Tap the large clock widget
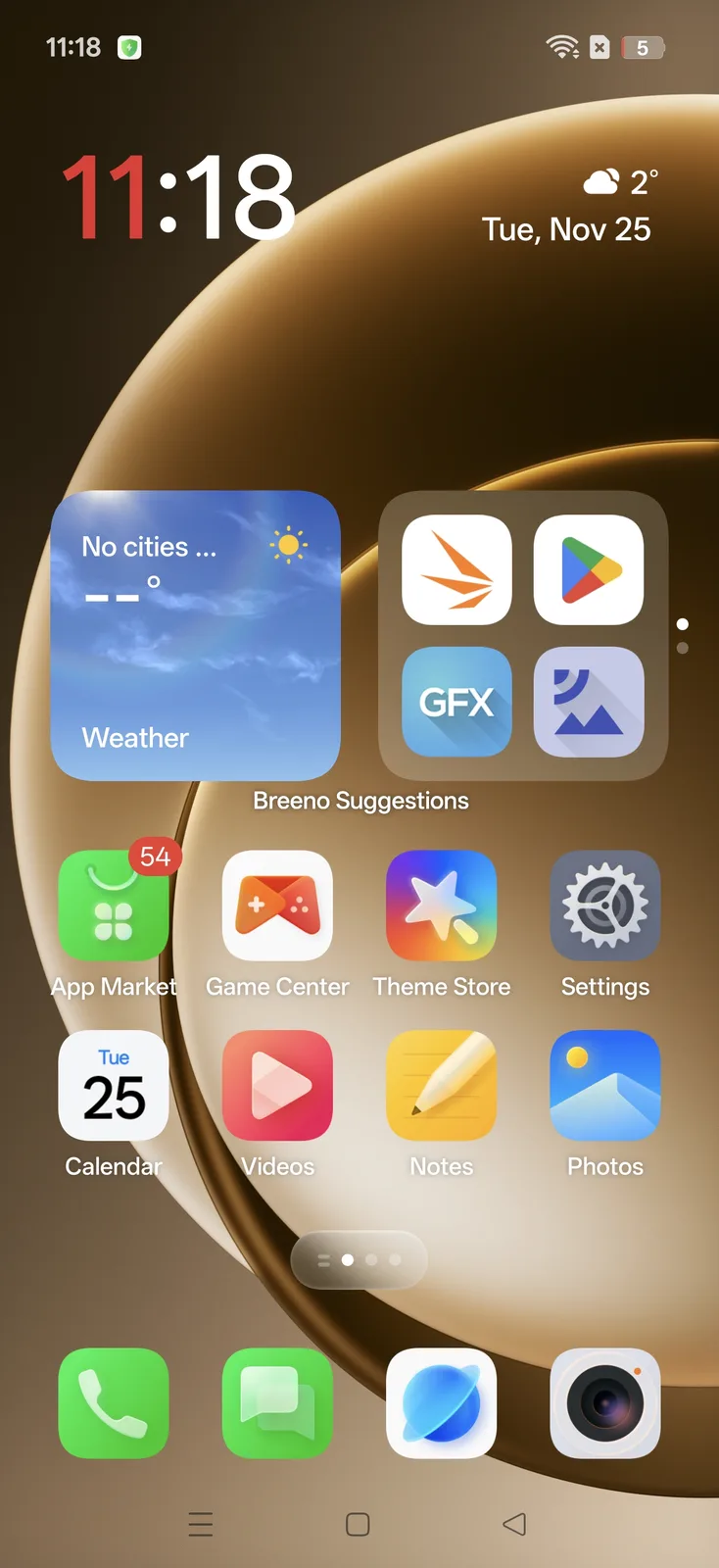 click(178, 198)
